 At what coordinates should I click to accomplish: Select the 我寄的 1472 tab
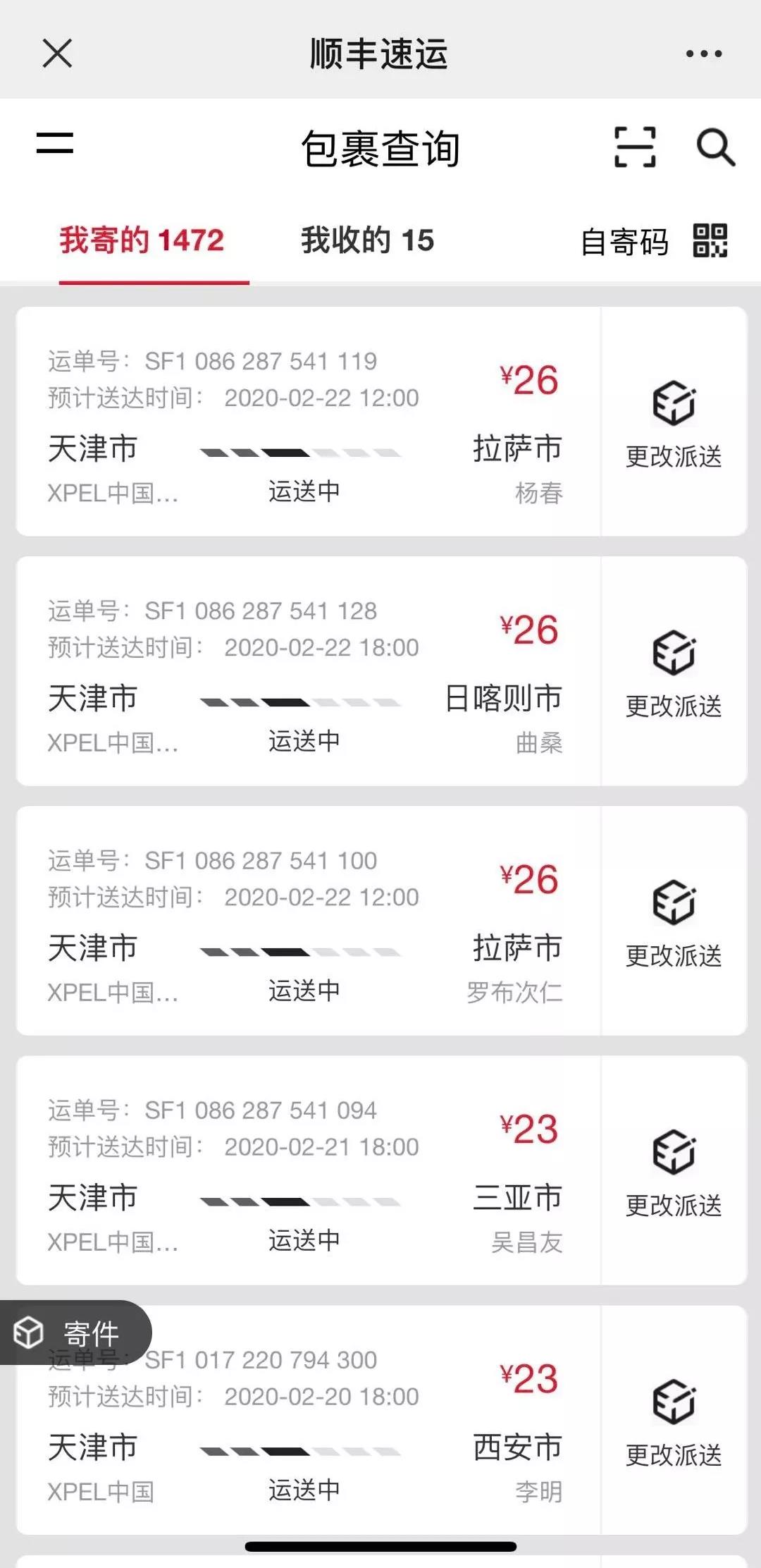[x=142, y=240]
